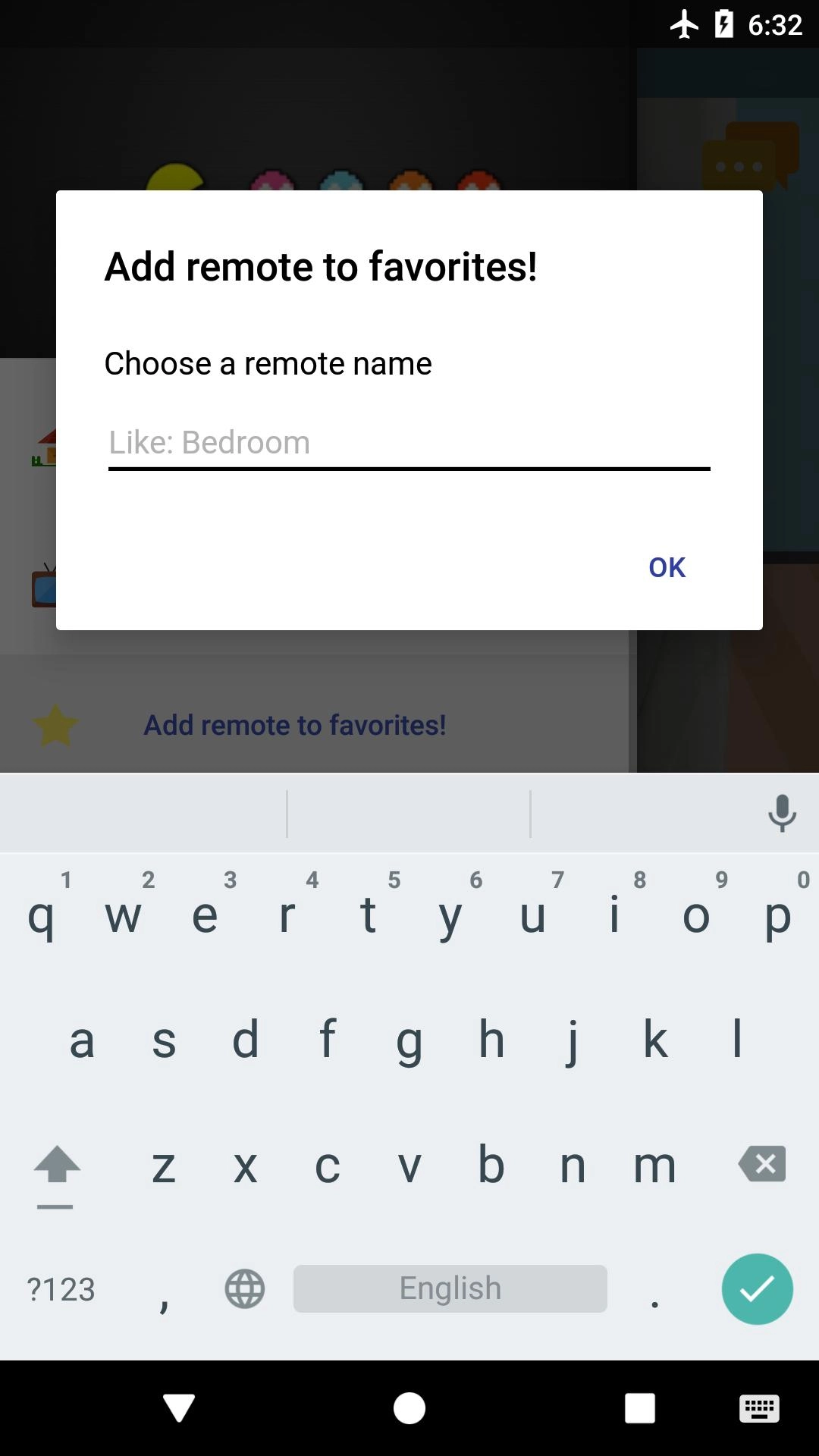Viewport: 819px width, 1456px height.
Task: Start voice input with the microphone
Action: click(782, 814)
